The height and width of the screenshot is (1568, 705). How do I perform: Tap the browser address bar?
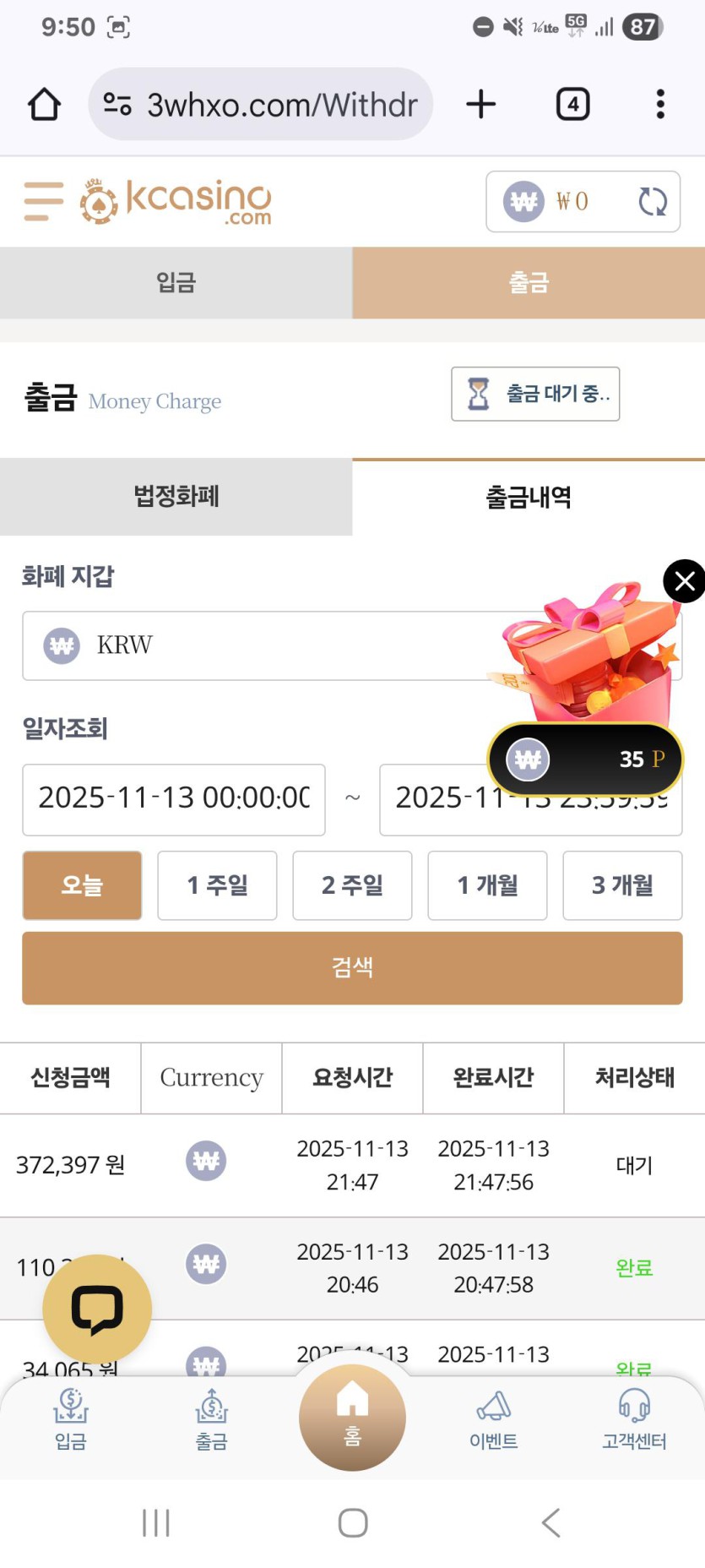(262, 105)
